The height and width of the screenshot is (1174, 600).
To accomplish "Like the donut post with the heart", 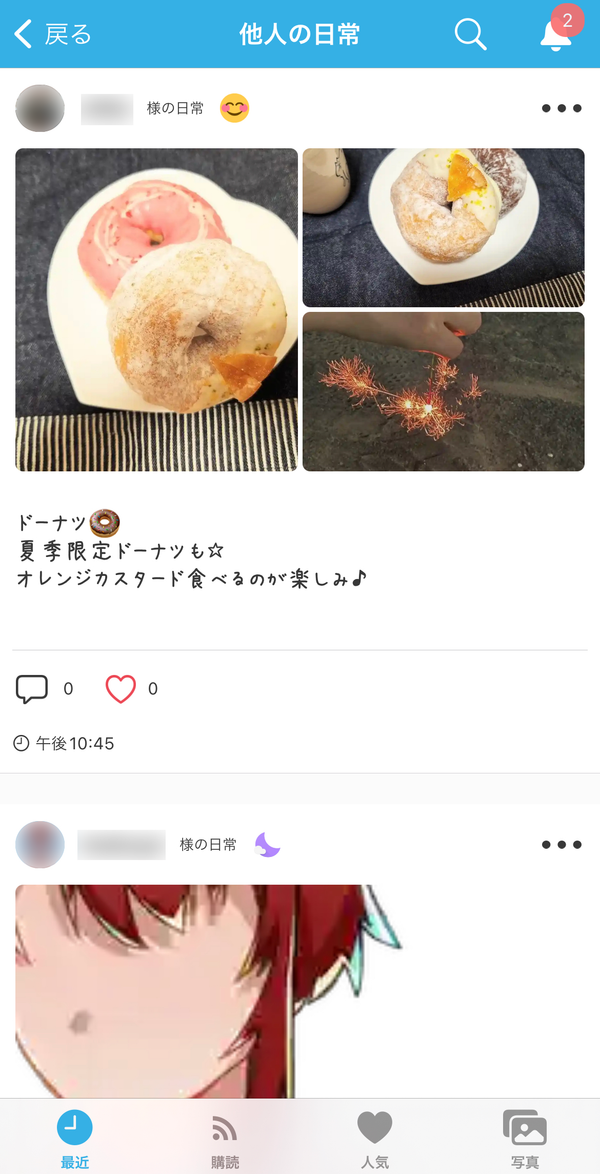I will pos(121,689).
